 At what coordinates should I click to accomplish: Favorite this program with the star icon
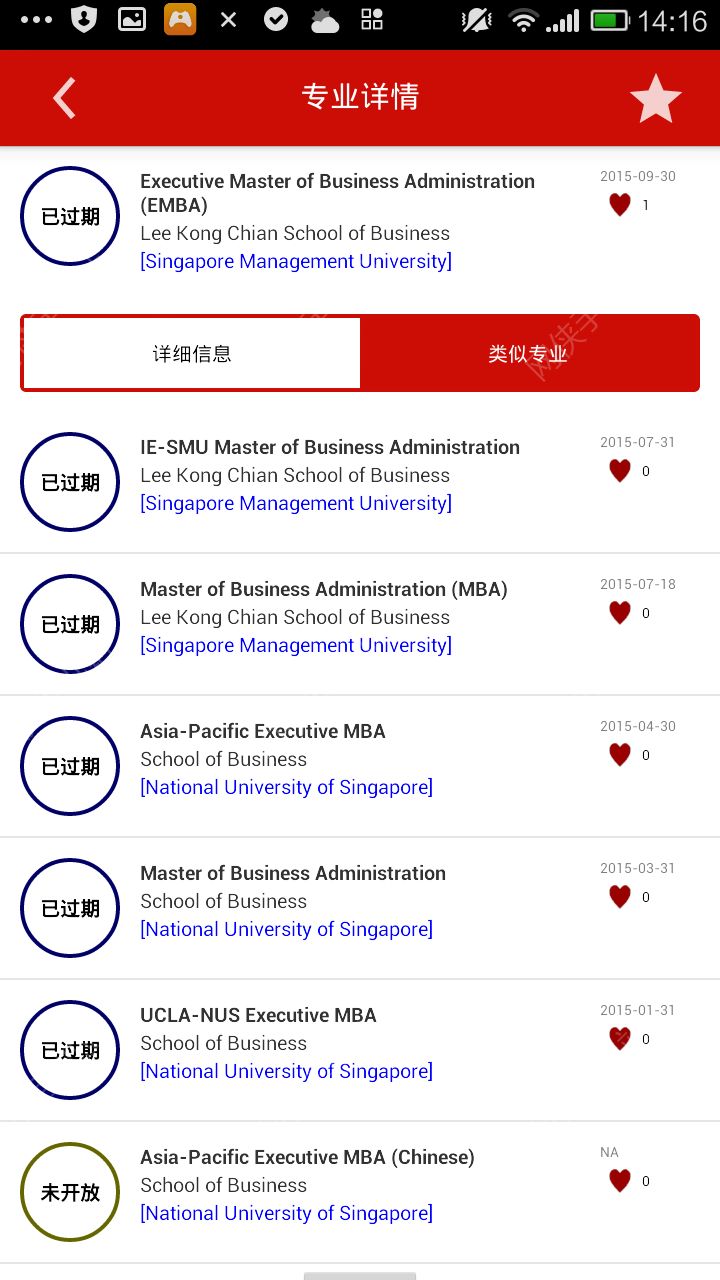coord(655,98)
